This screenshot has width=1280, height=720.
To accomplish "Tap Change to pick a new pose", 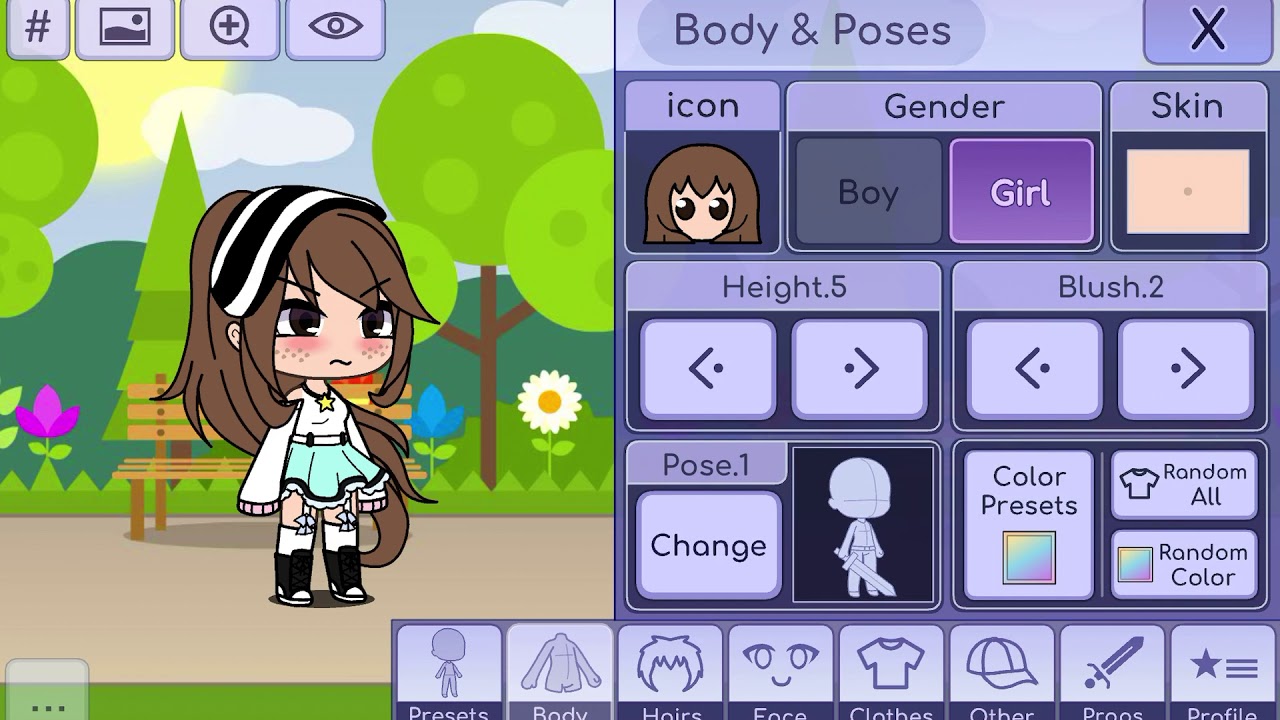I will click(709, 545).
